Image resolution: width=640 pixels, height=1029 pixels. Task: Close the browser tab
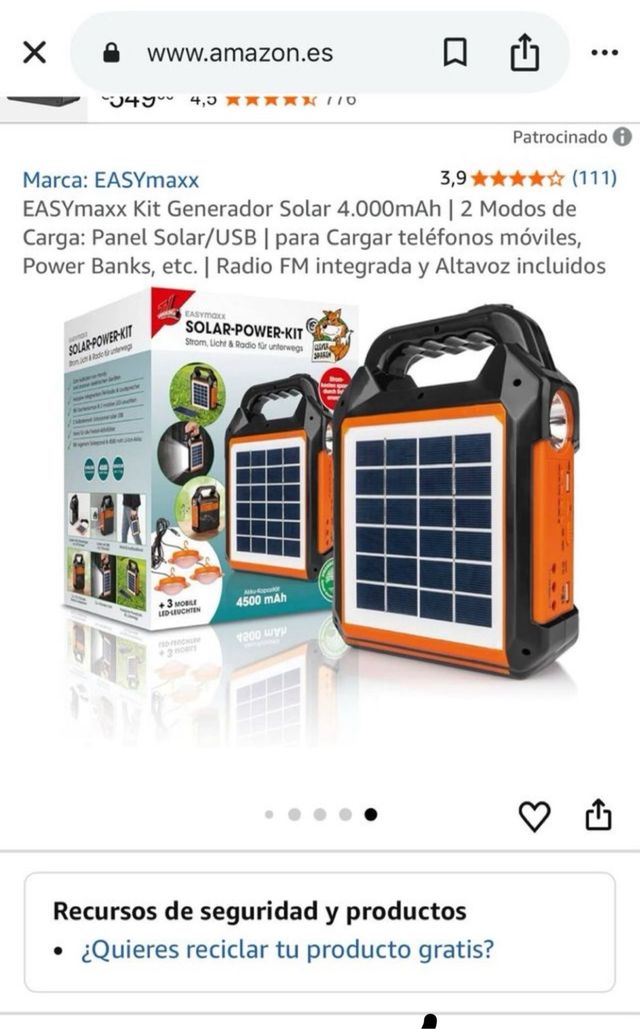click(x=34, y=53)
